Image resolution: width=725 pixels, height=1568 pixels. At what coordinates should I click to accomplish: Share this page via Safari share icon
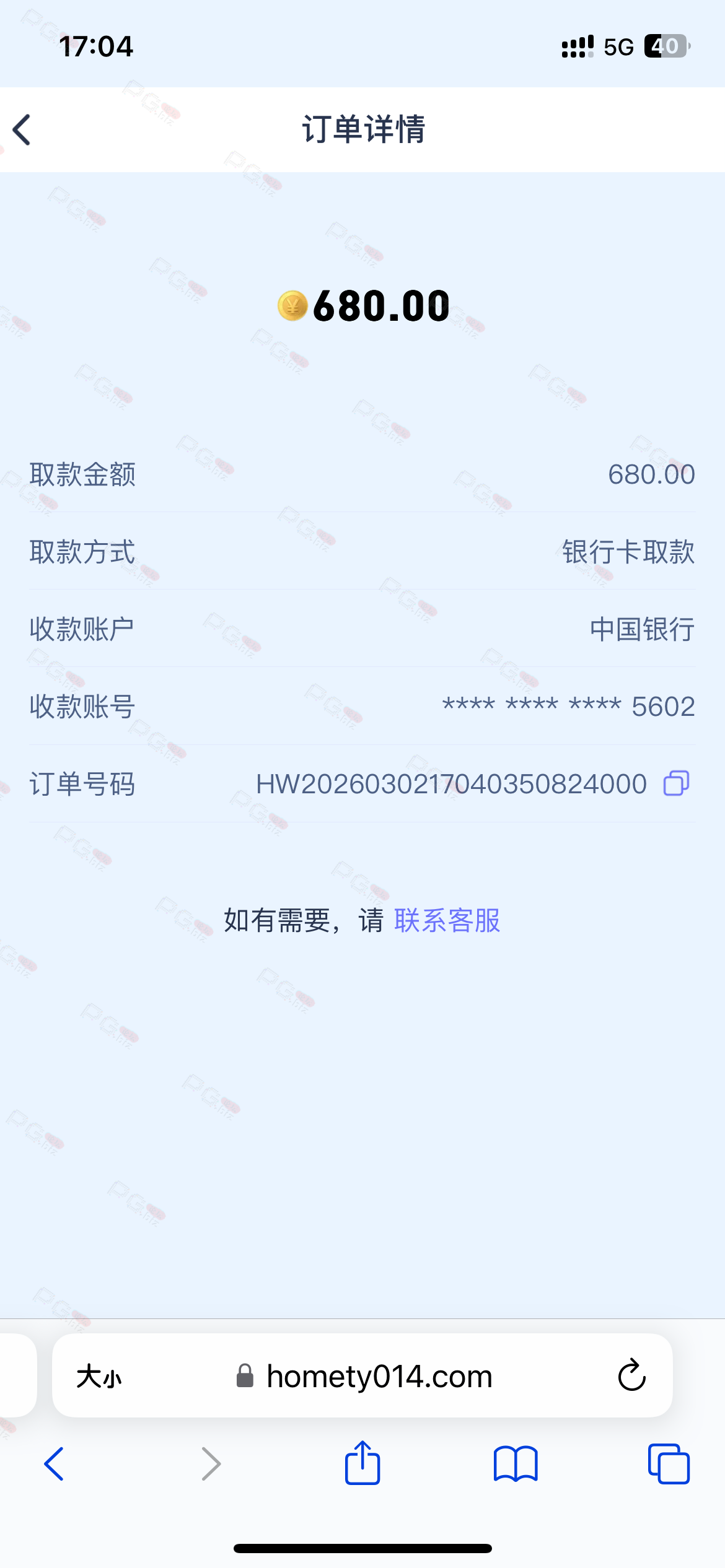(x=362, y=1463)
